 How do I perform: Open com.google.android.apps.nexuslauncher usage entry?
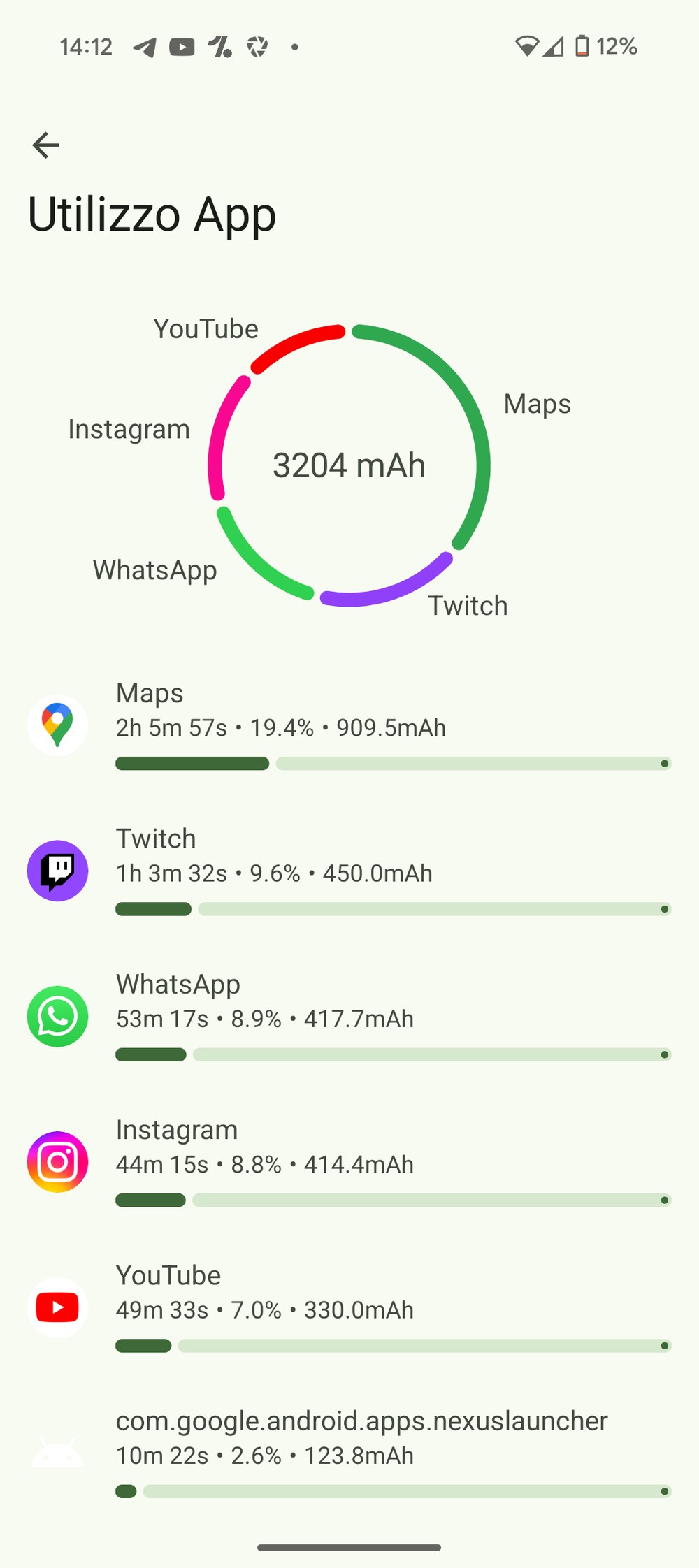coord(349,1453)
